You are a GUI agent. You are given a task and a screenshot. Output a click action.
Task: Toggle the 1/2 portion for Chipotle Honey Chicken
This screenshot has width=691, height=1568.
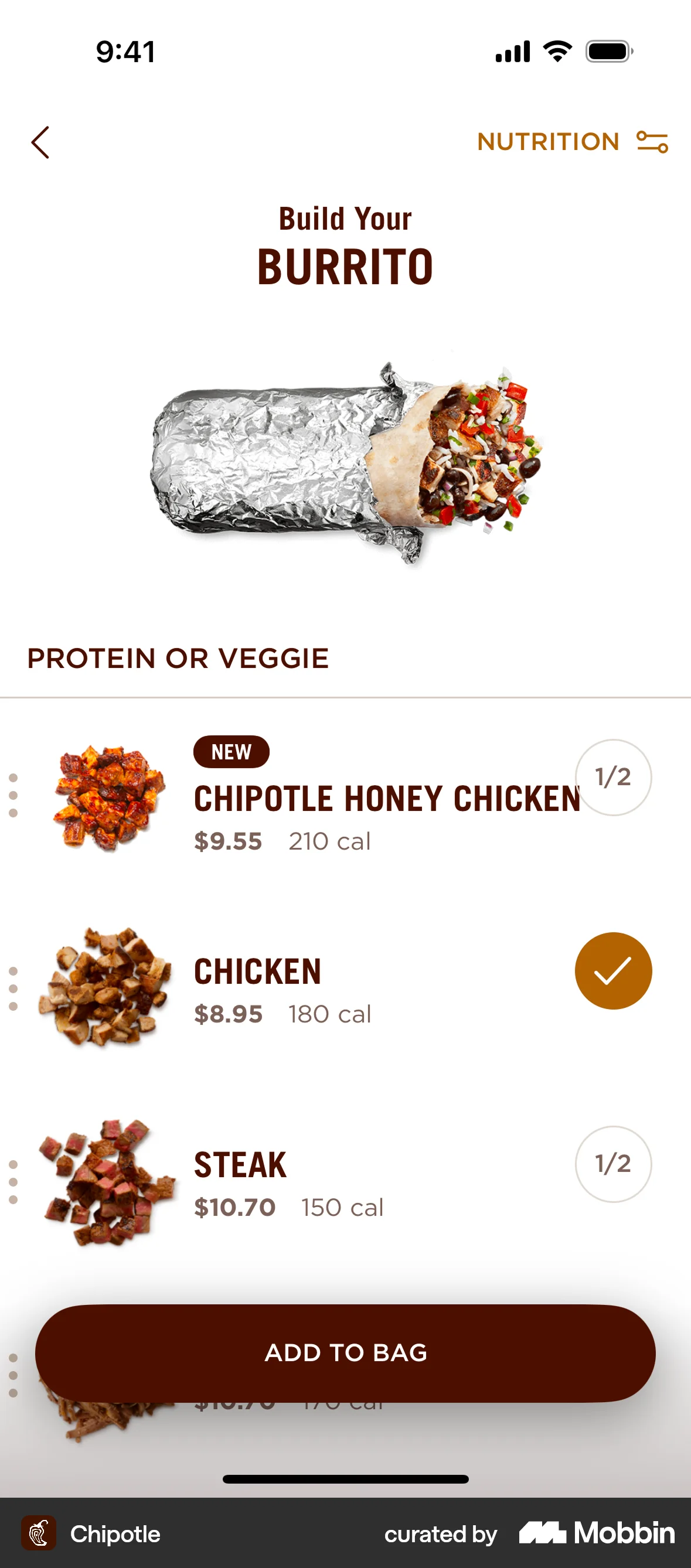[614, 778]
